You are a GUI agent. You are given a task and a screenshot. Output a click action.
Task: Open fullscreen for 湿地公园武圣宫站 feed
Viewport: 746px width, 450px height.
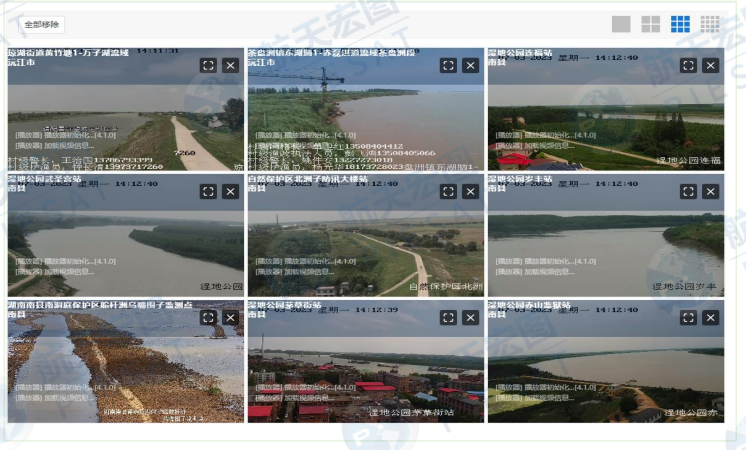point(207,191)
